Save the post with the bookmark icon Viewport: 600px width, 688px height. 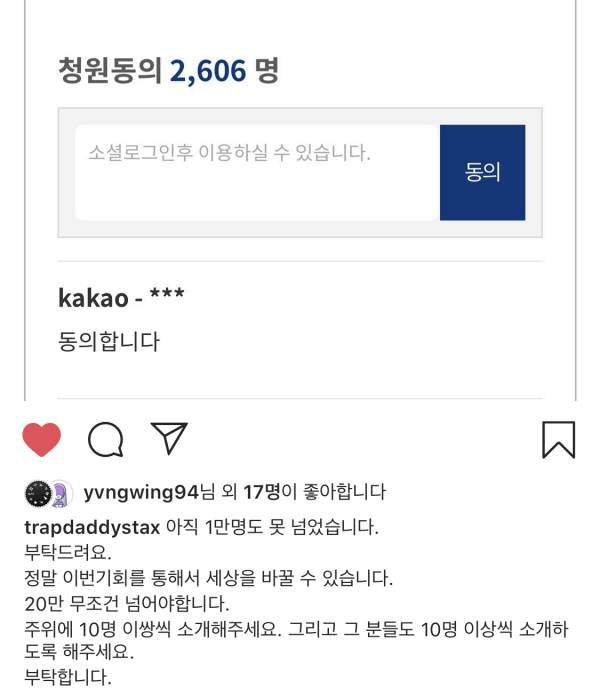558,440
